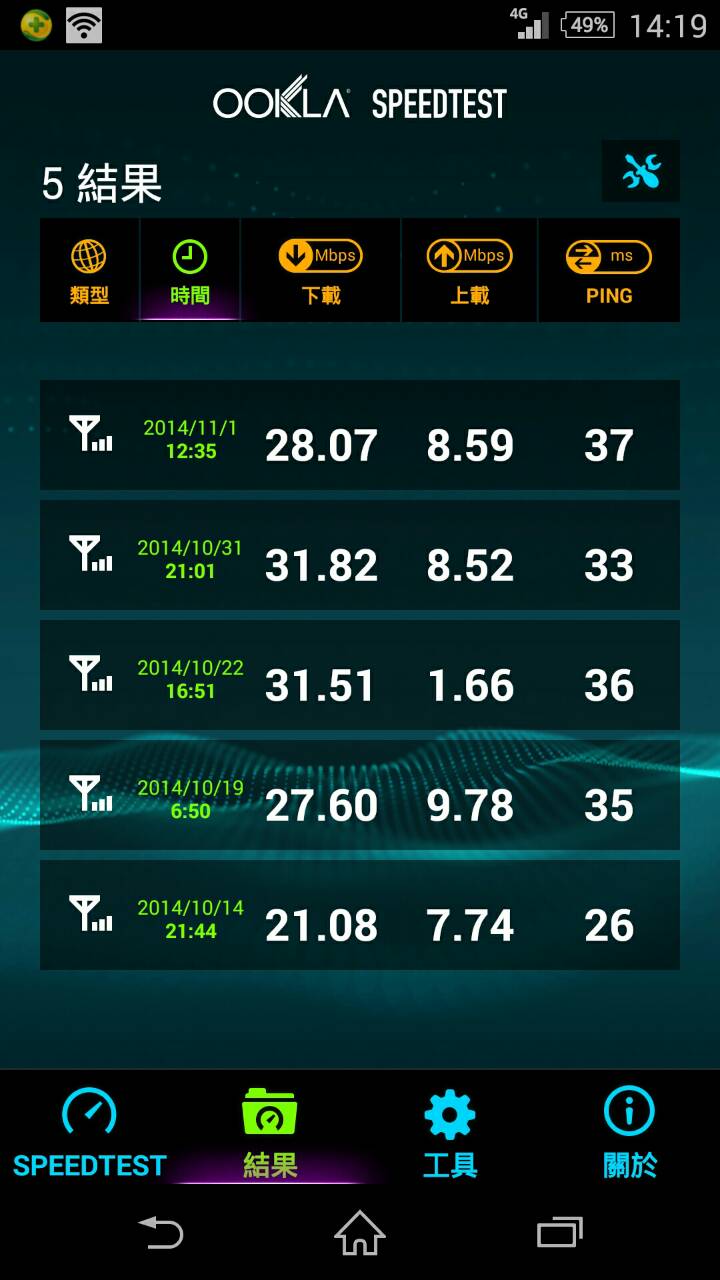This screenshot has height=1280, width=720.
Task: Select the 結果 tab
Action: [x=270, y=1131]
